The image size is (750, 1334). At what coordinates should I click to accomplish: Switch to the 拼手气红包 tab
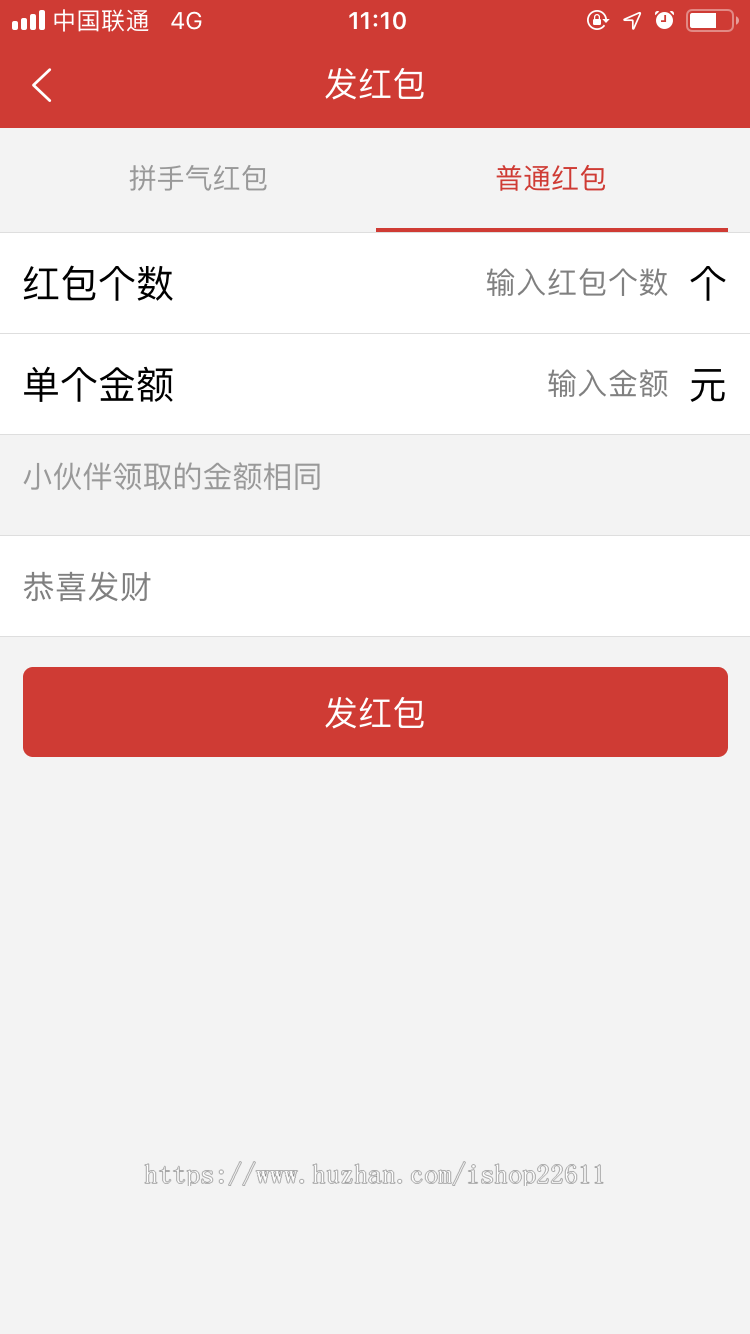click(x=197, y=178)
